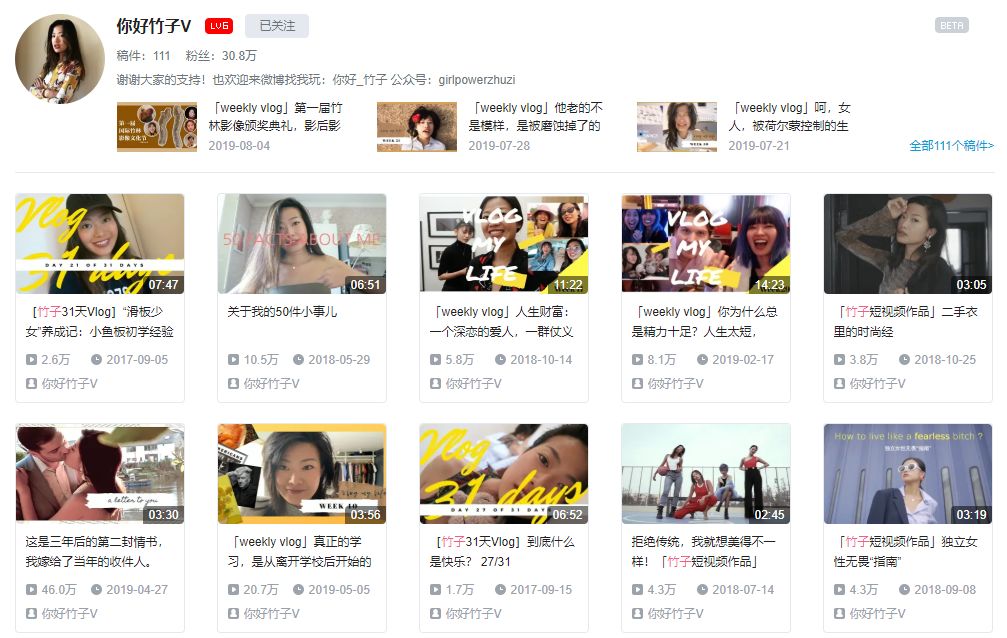The height and width of the screenshot is (638, 1007).
Task: Play the weekly vlog 真正的学习 video
Action: 302,474
